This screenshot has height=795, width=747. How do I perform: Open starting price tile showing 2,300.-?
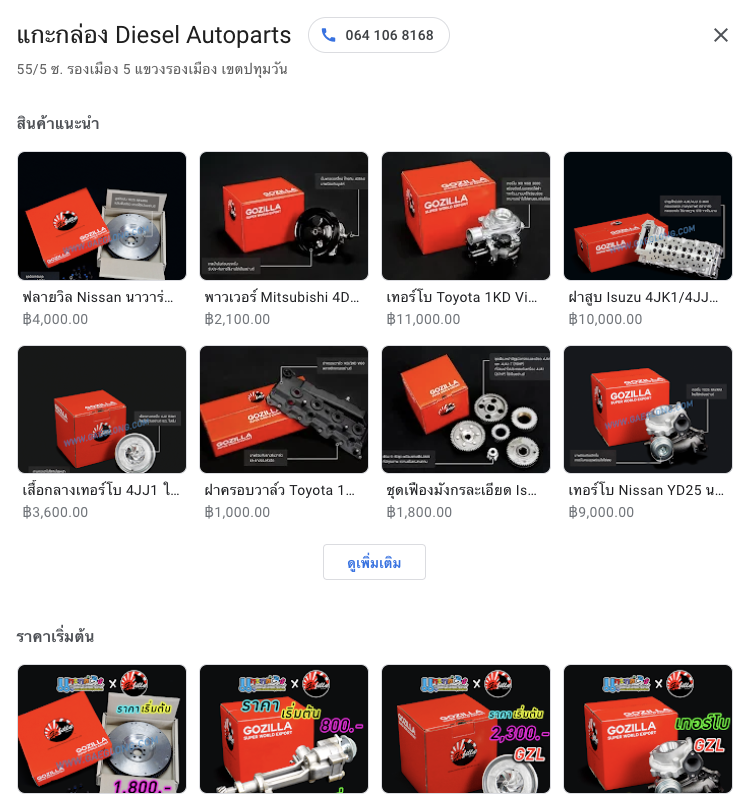click(466, 730)
